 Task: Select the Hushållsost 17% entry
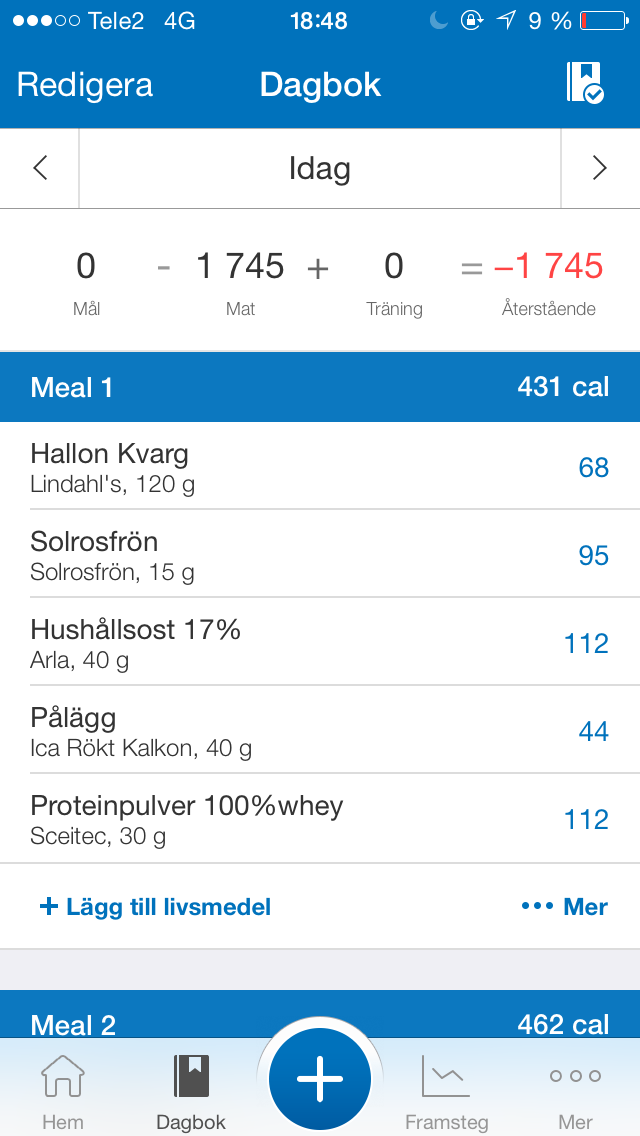click(x=320, y=643)
